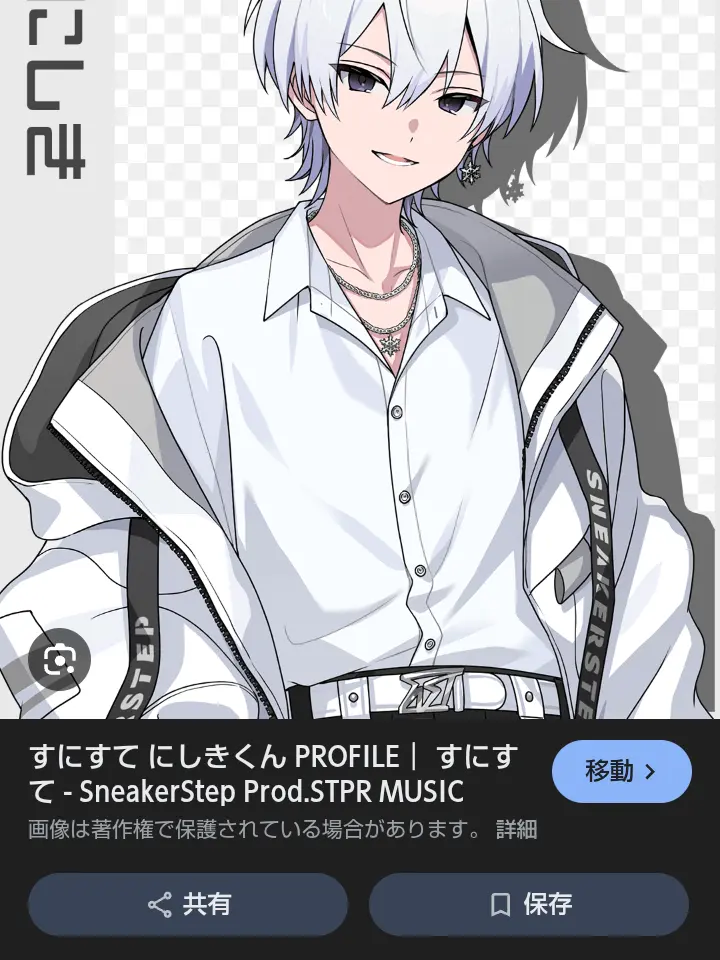Tap the 移動 button to visit the site
Viewport: 720px width, 960px height.
[621, 771]
